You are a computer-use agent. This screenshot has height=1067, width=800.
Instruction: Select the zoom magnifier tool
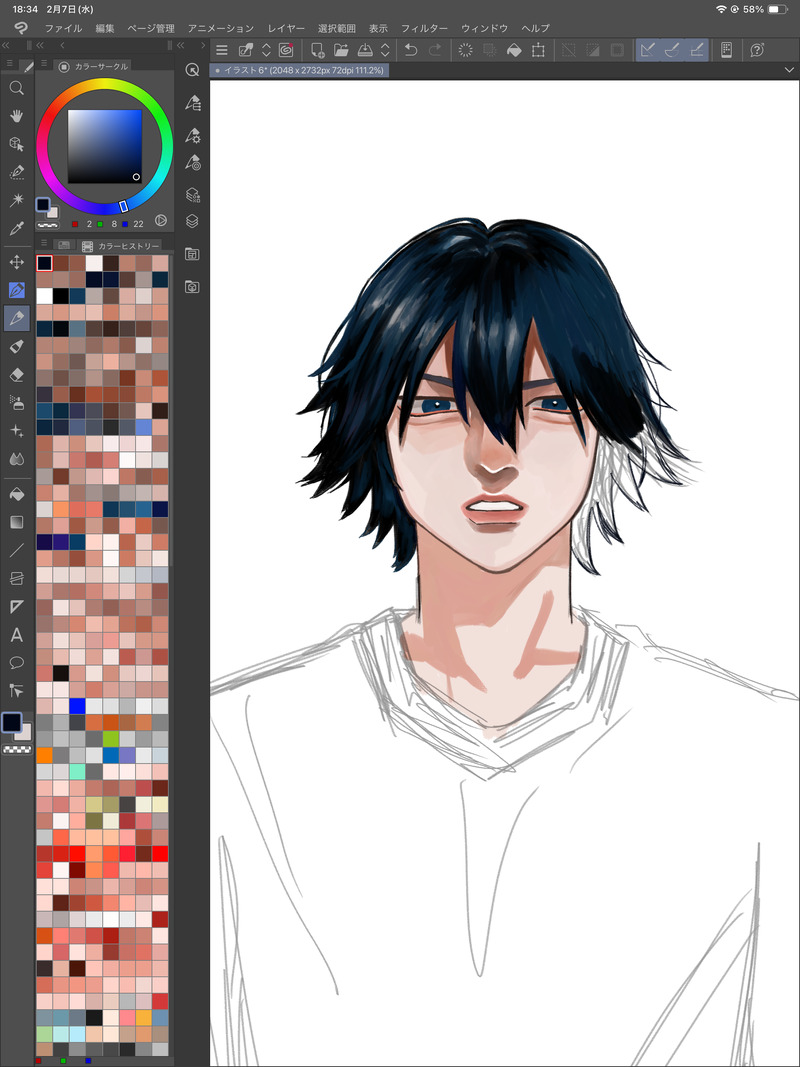(x=16, y=88)
